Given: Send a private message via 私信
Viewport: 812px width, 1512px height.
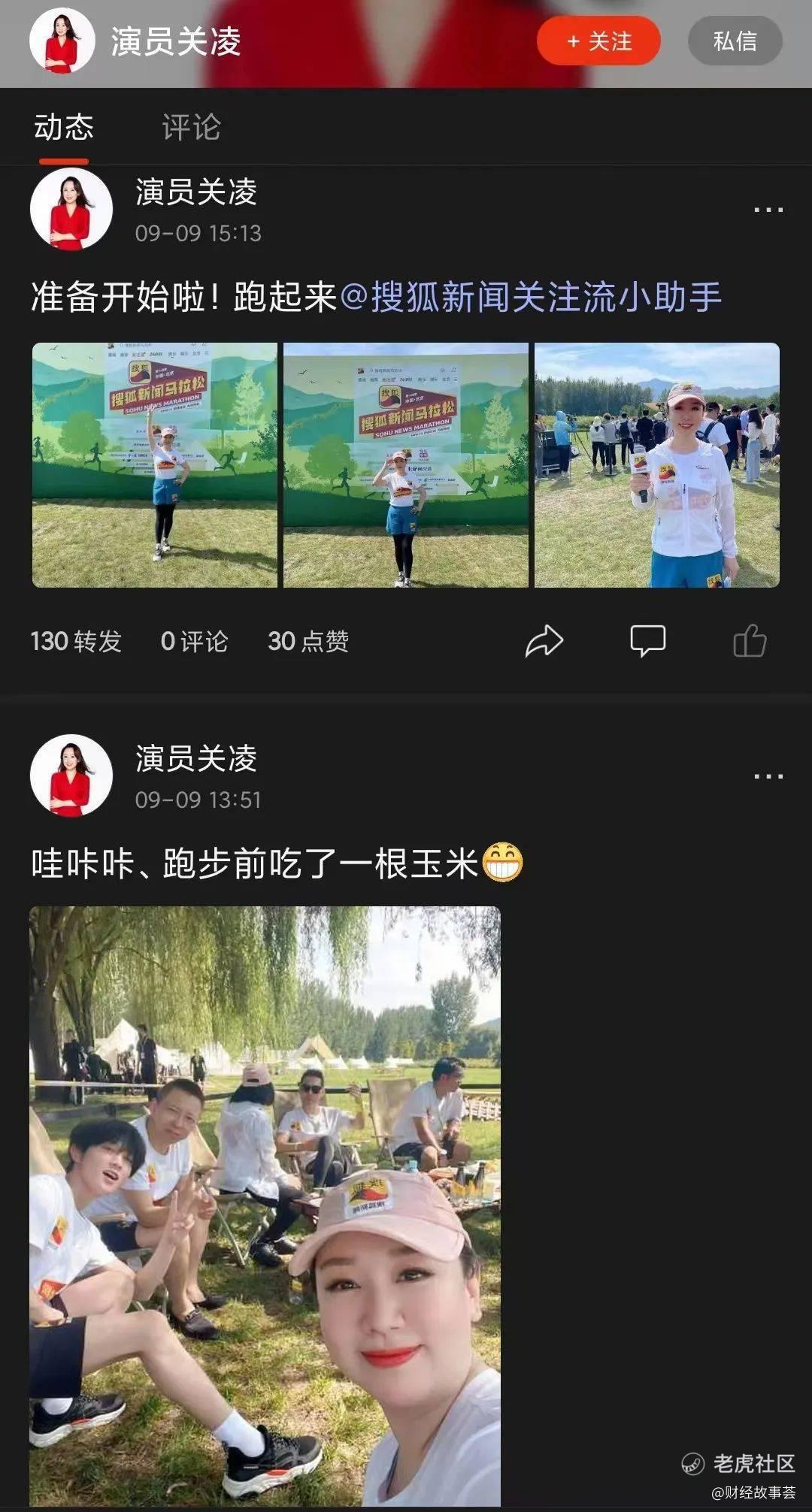Looking at the screenshot, I should coord(735,41).
